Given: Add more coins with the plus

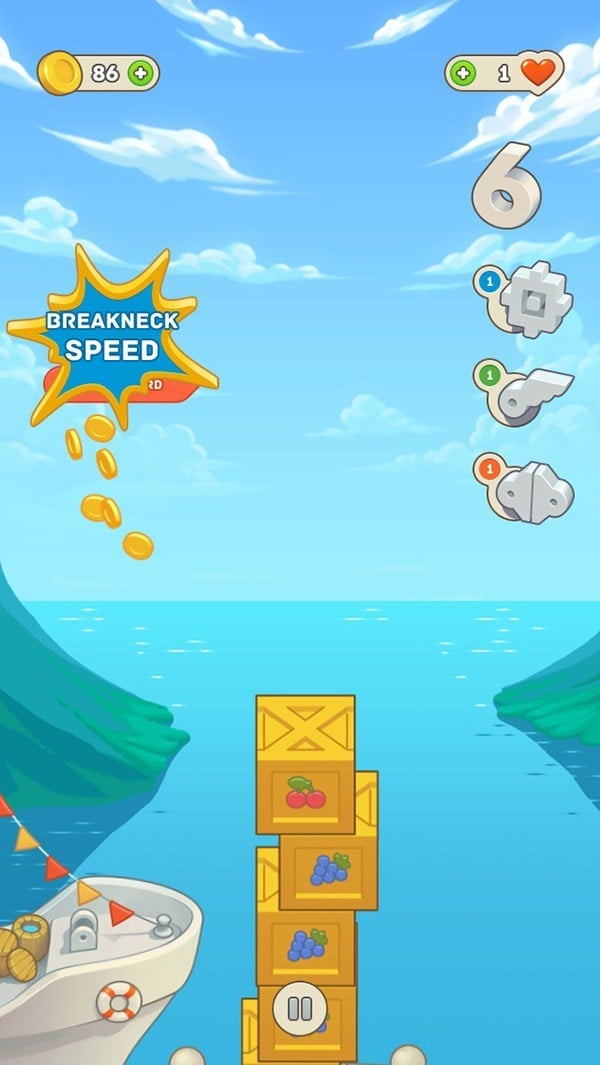Looking at the screenshot, I should pyautogui.click(x=141, y=73).
